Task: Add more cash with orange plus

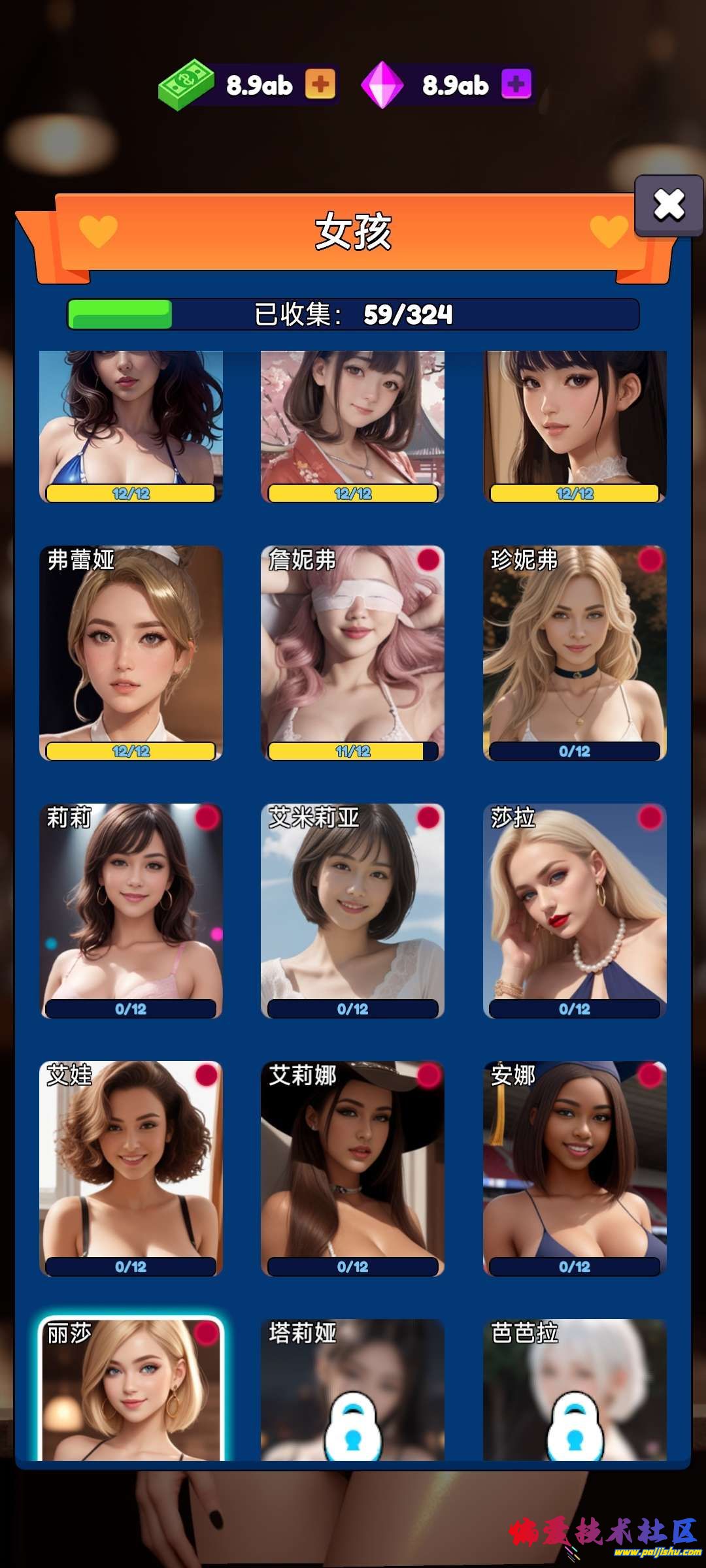Action: pos(320,84)
